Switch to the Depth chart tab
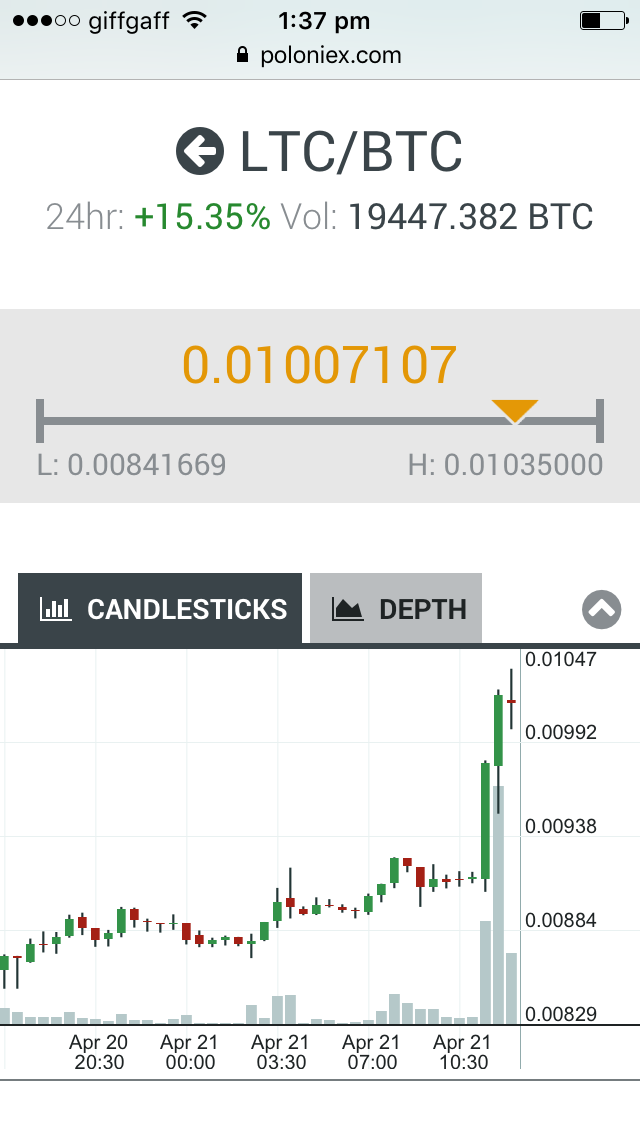 [396, 608]
